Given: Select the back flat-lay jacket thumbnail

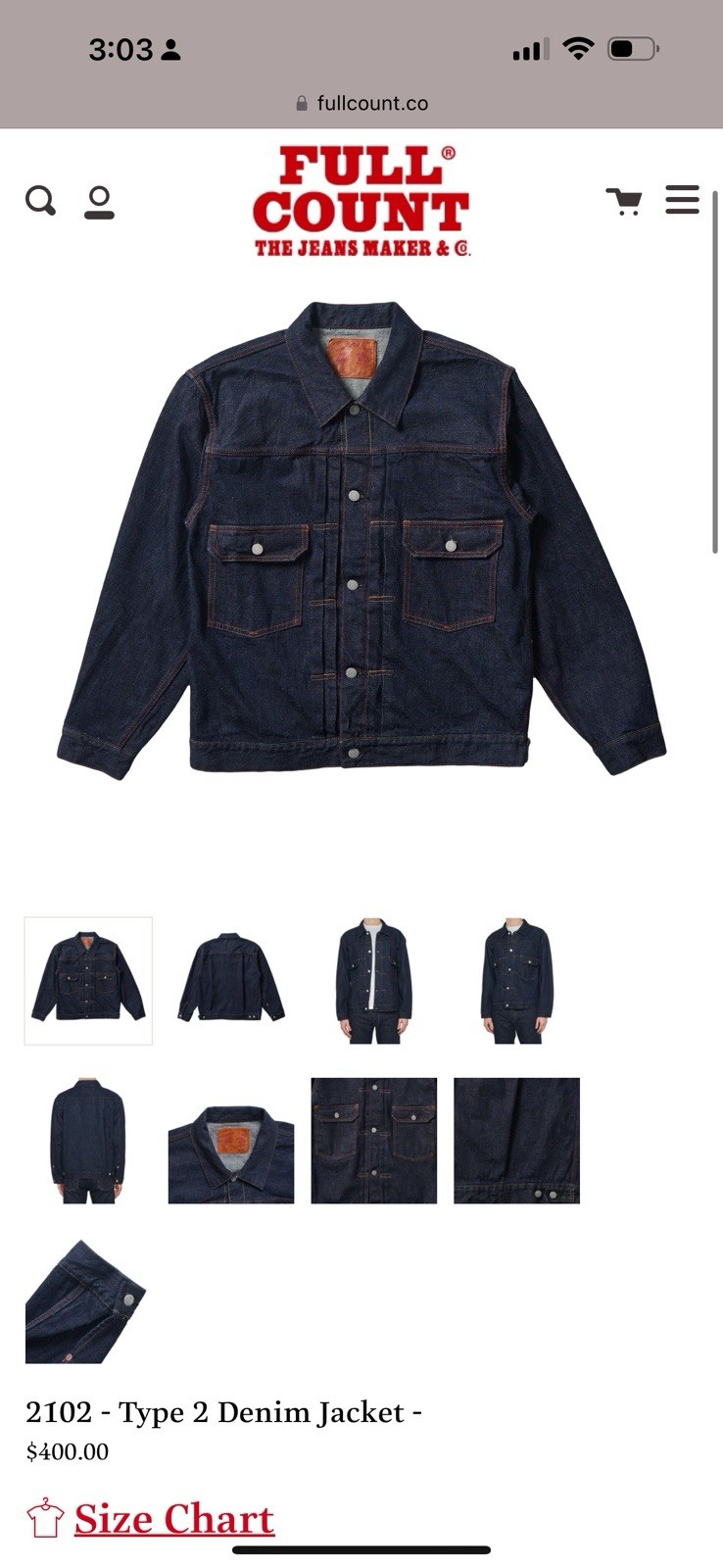Looking at the screenshot, I should (231, 980).
